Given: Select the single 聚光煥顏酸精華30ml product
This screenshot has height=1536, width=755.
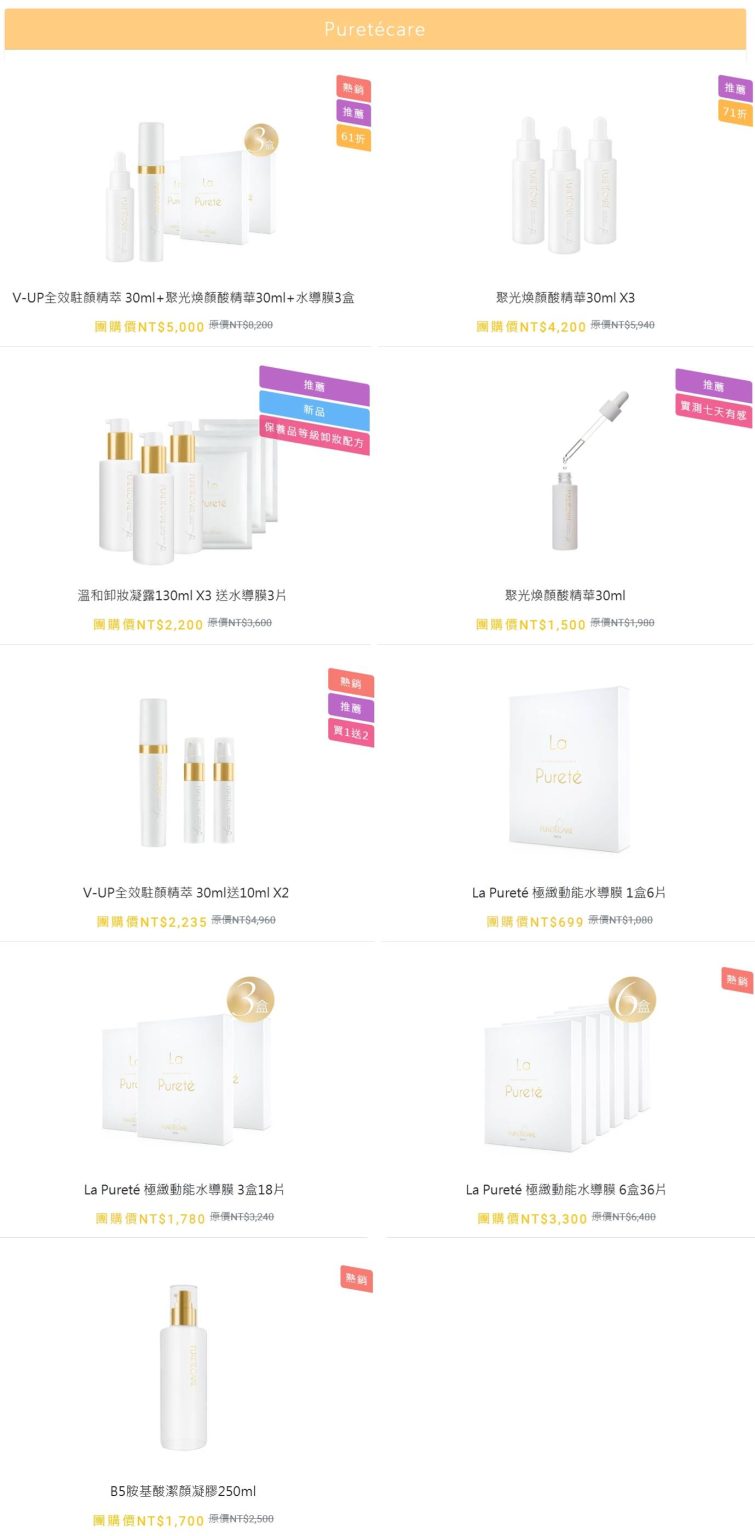Looking at the screenshot, I should (x=565, y=595).
